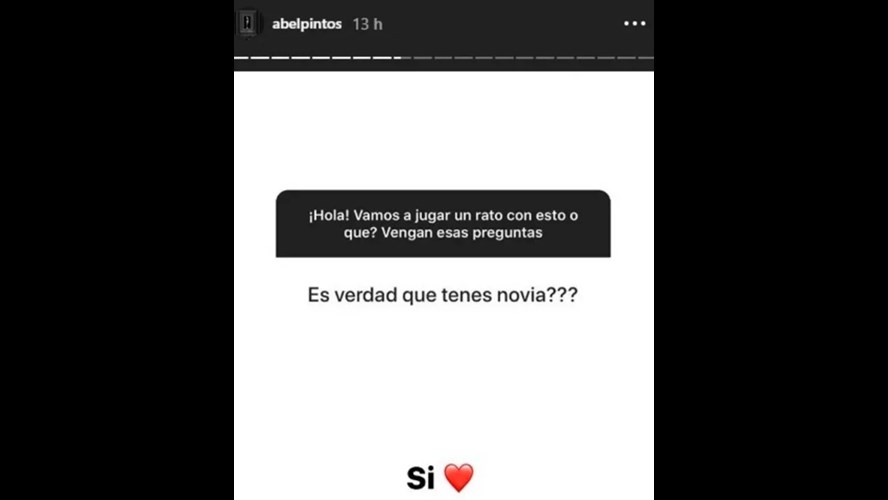The height and width of the screenshot is (500, 888).
Task: Tap the abelpintos profile picture
Action: 252,24
